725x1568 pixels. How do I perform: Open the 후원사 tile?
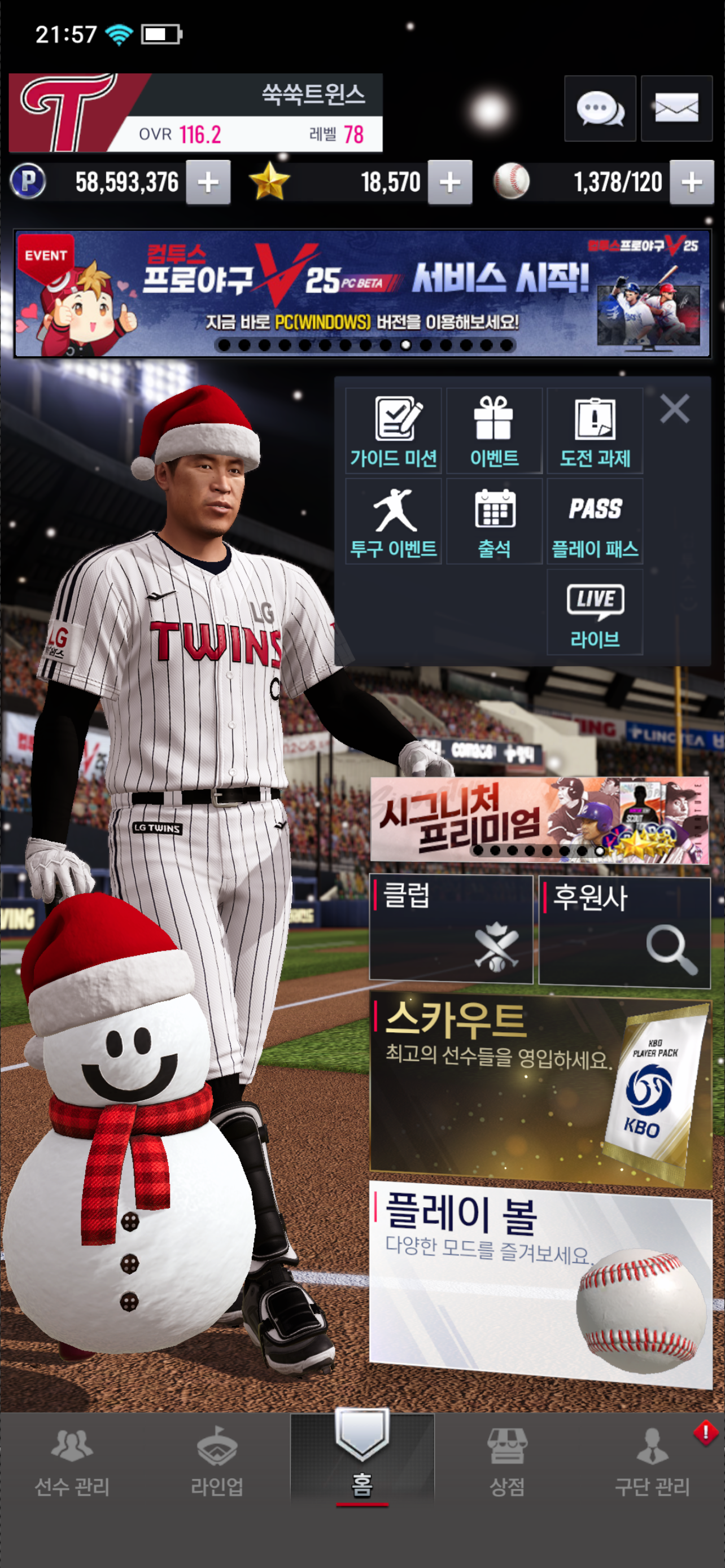624,932
